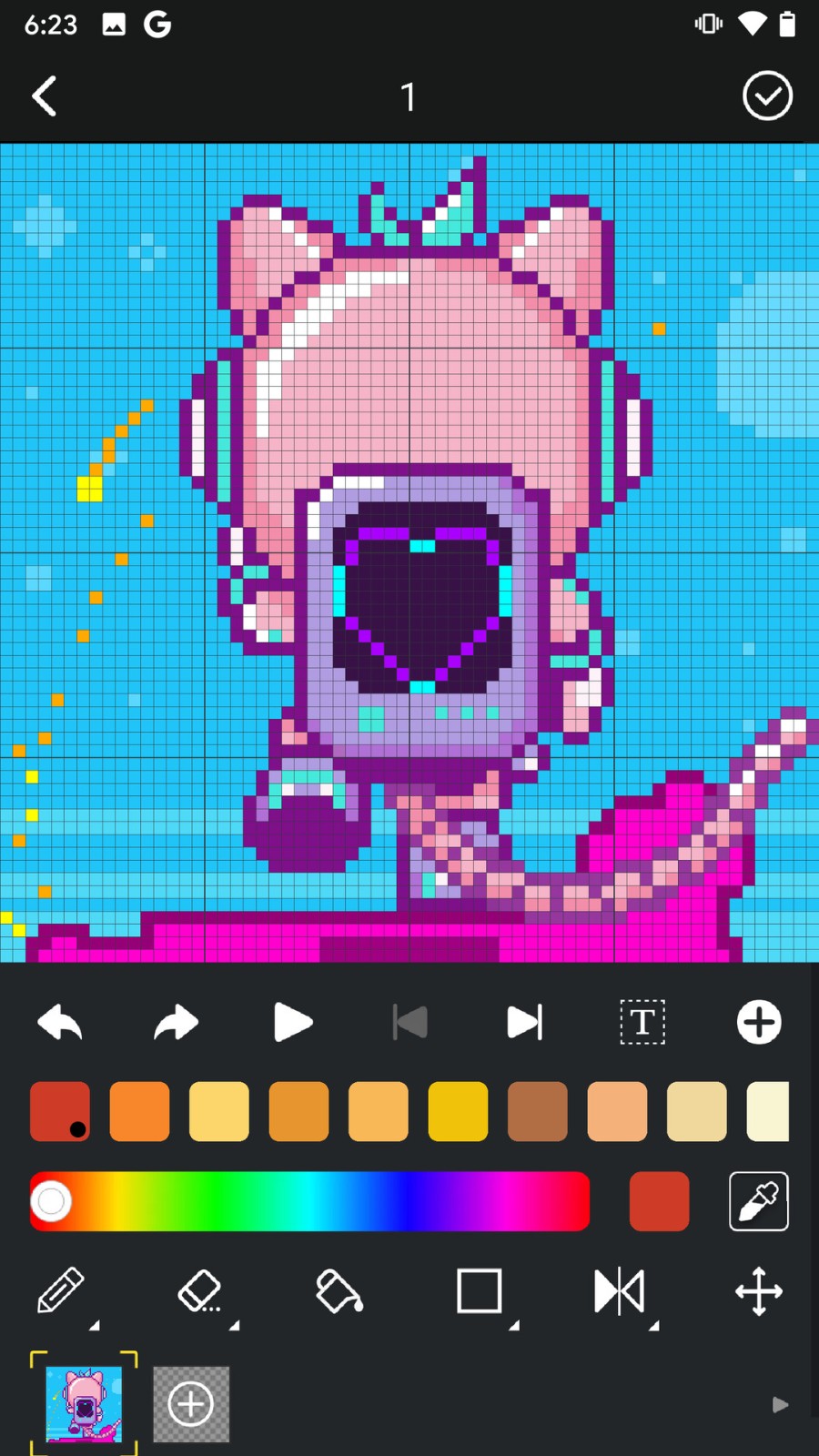Add a new animation frame
The image size is (819, 1456).
coord(191,1403)
